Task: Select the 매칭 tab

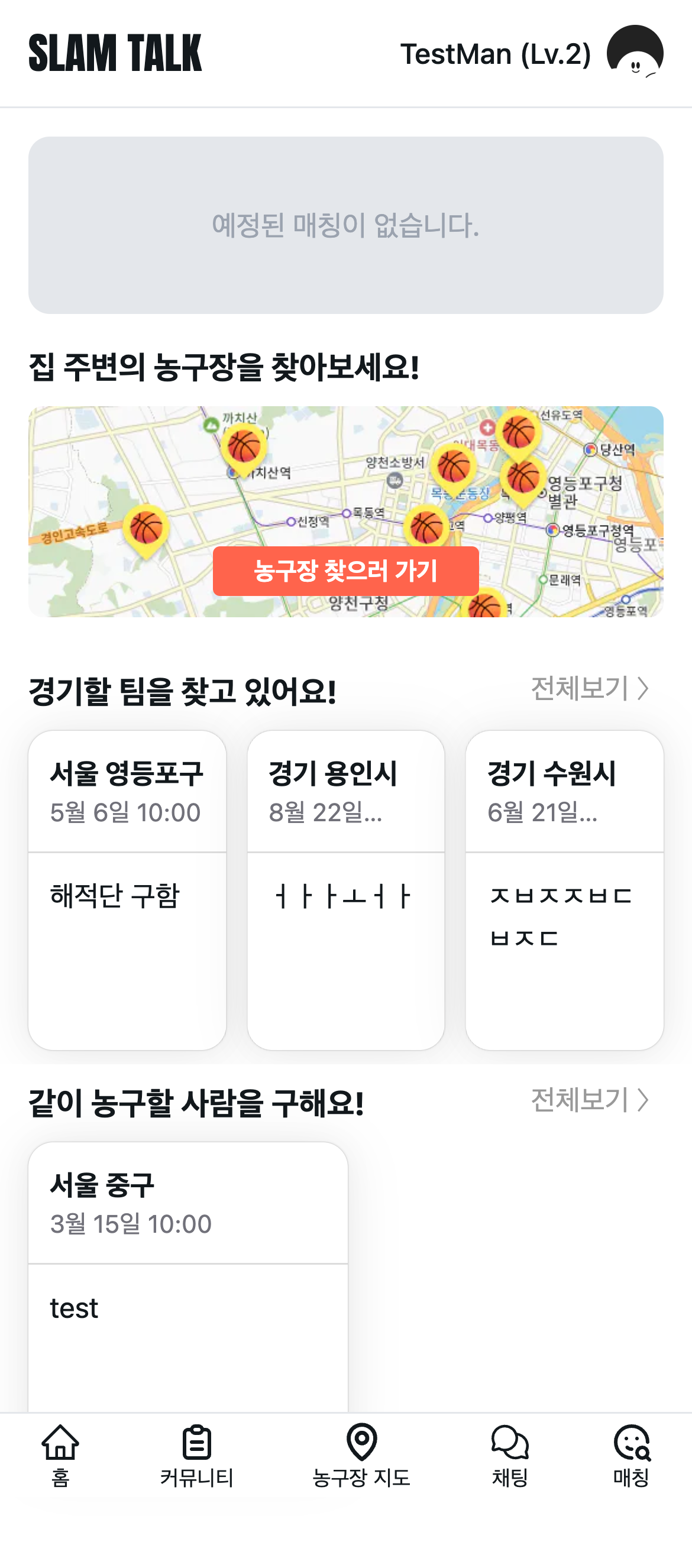Action: click(x=631, y=1456)
